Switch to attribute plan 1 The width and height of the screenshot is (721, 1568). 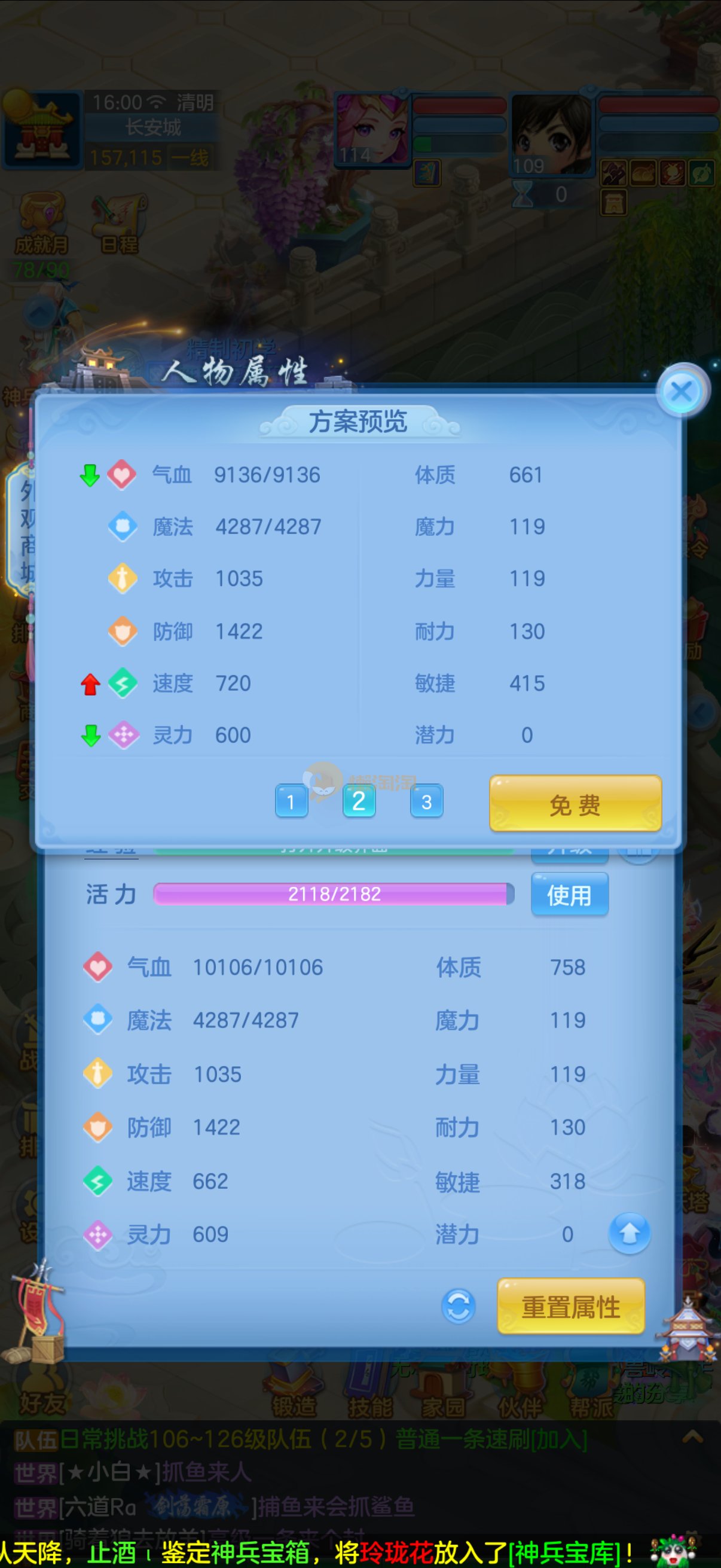(291, 802)
